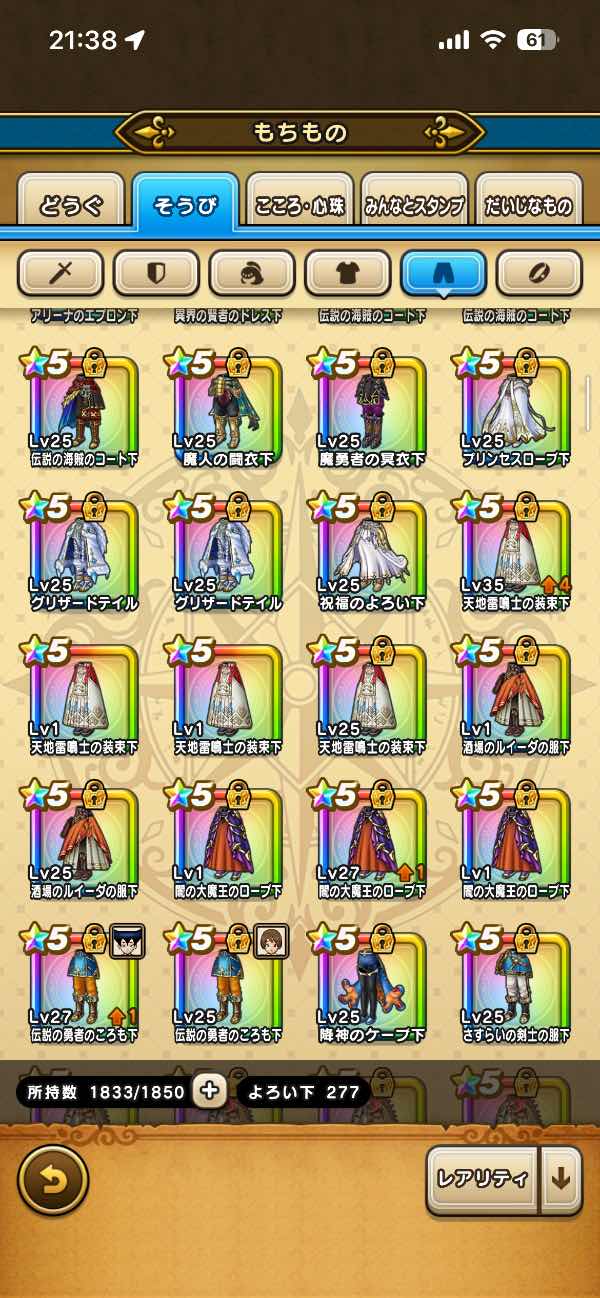The image size is (600, 1298).
Task: Select プリンセスローブ下 item
Action: click(x=514, y=408)
